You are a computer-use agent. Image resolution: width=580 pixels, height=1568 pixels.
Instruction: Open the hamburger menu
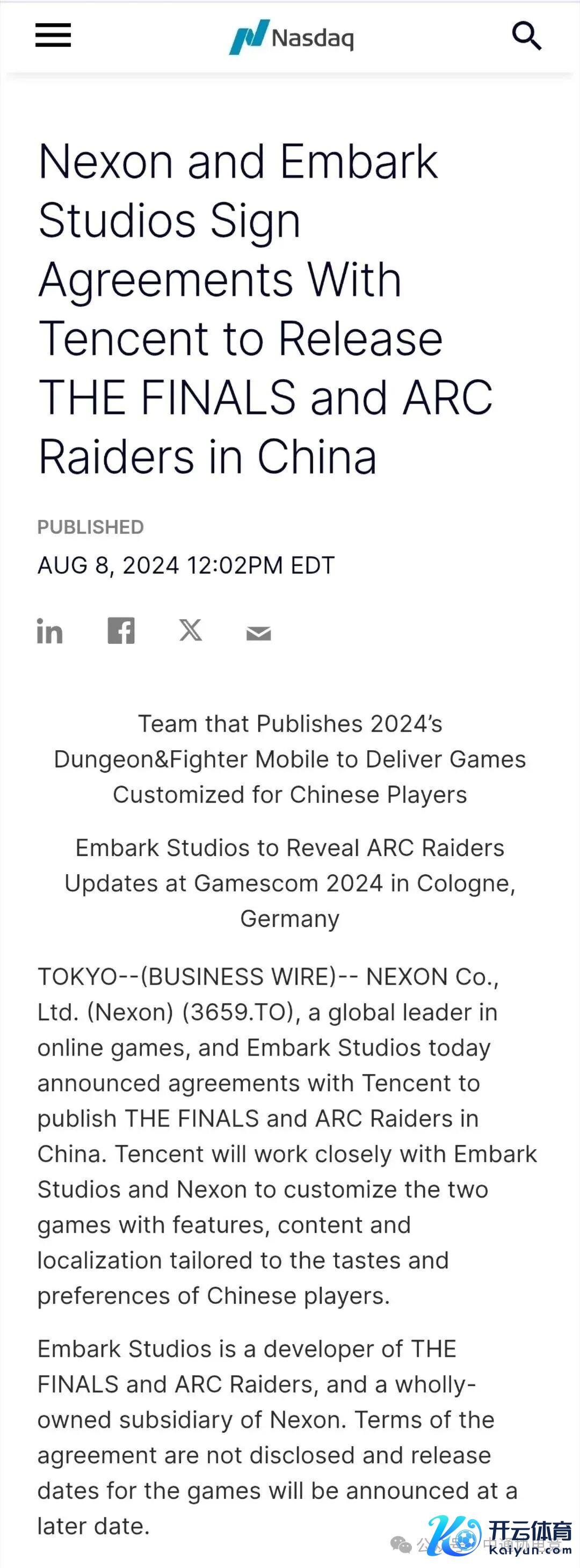[x=53, y=35]
